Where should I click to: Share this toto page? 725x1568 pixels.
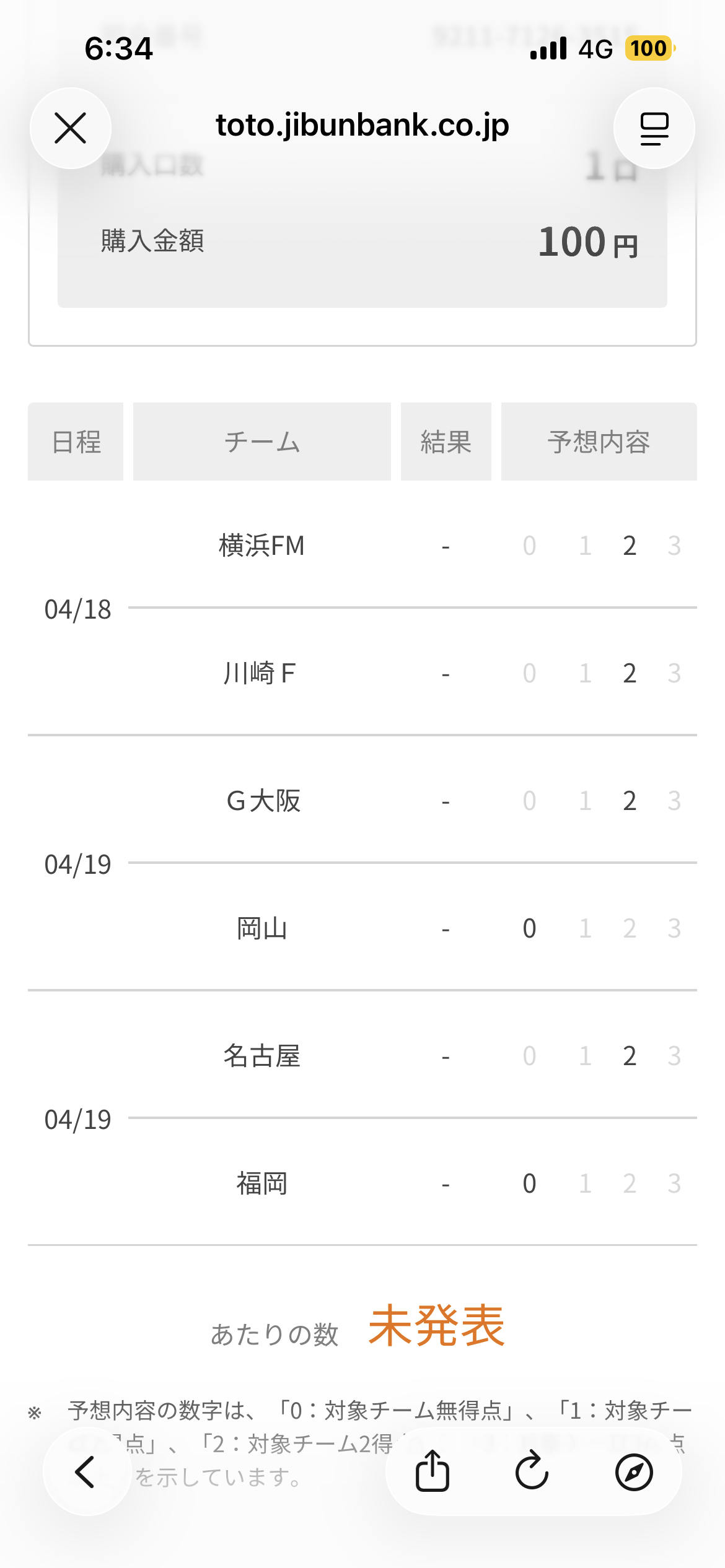pyautogui.click(x=432, y=1471)
